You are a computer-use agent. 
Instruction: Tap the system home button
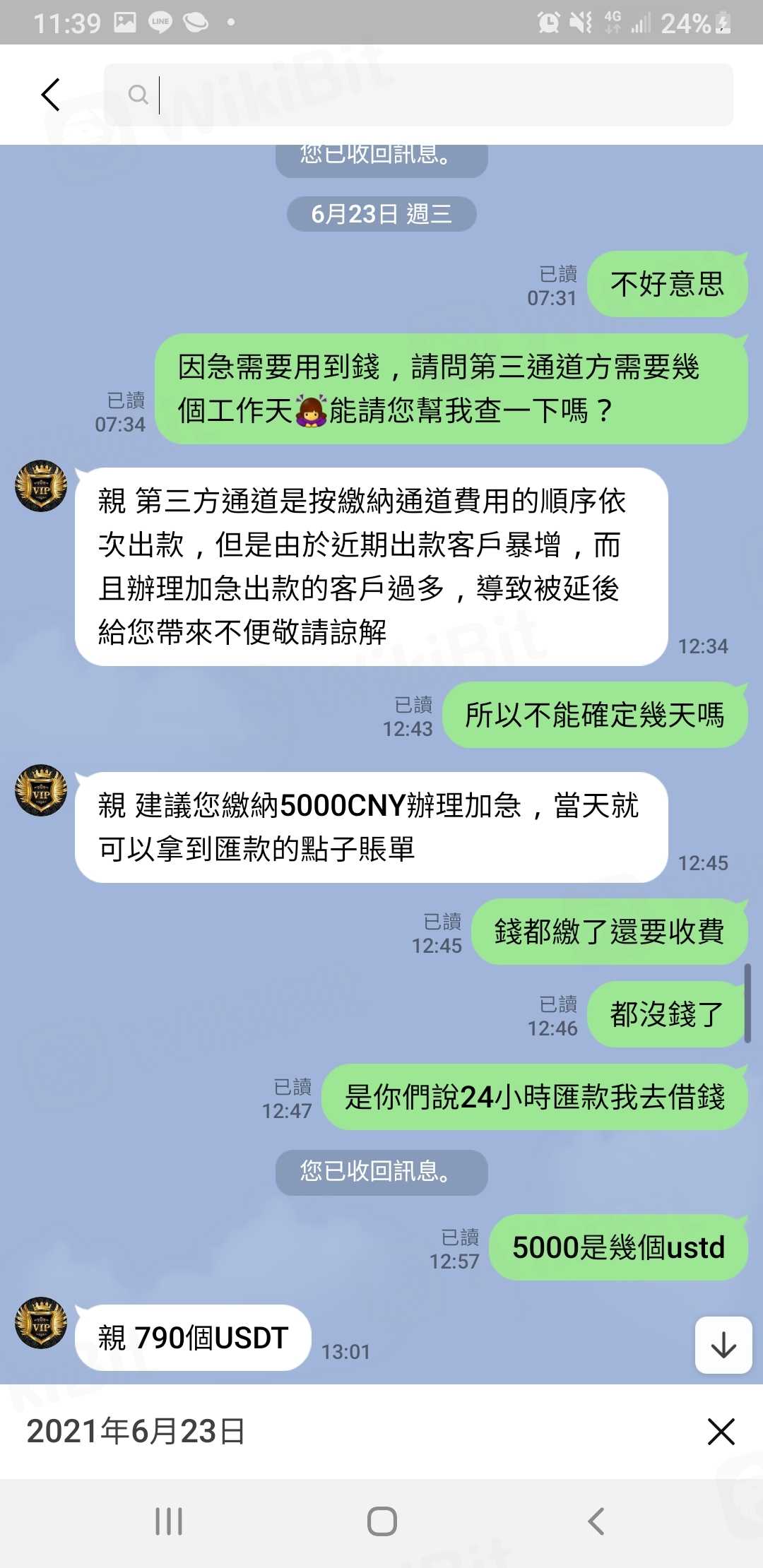[x=381, y=1521]
